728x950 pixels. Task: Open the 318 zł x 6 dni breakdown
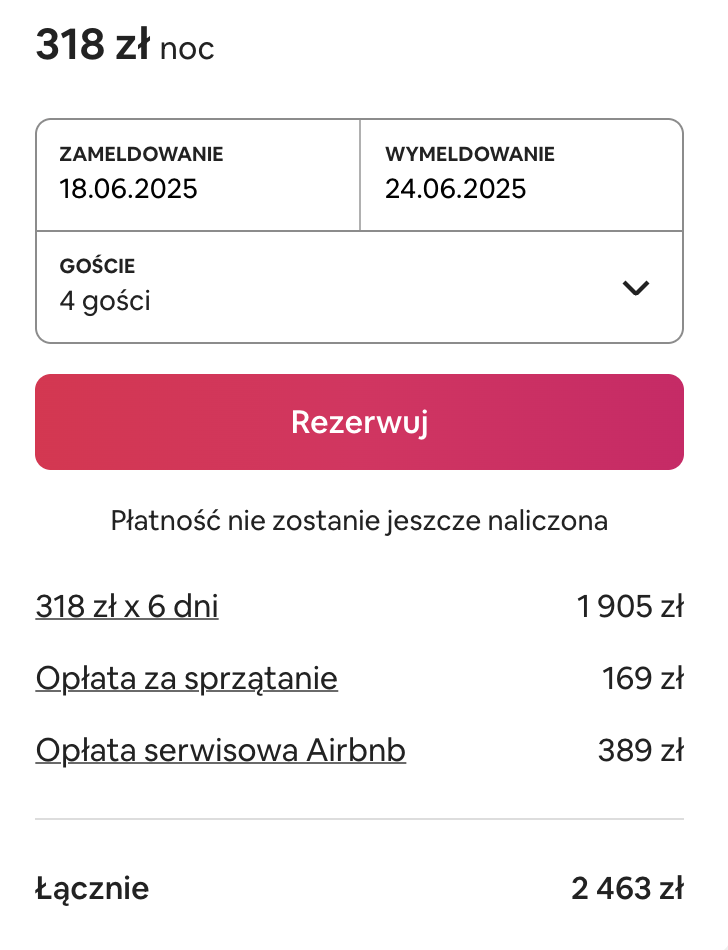point(127,606)
